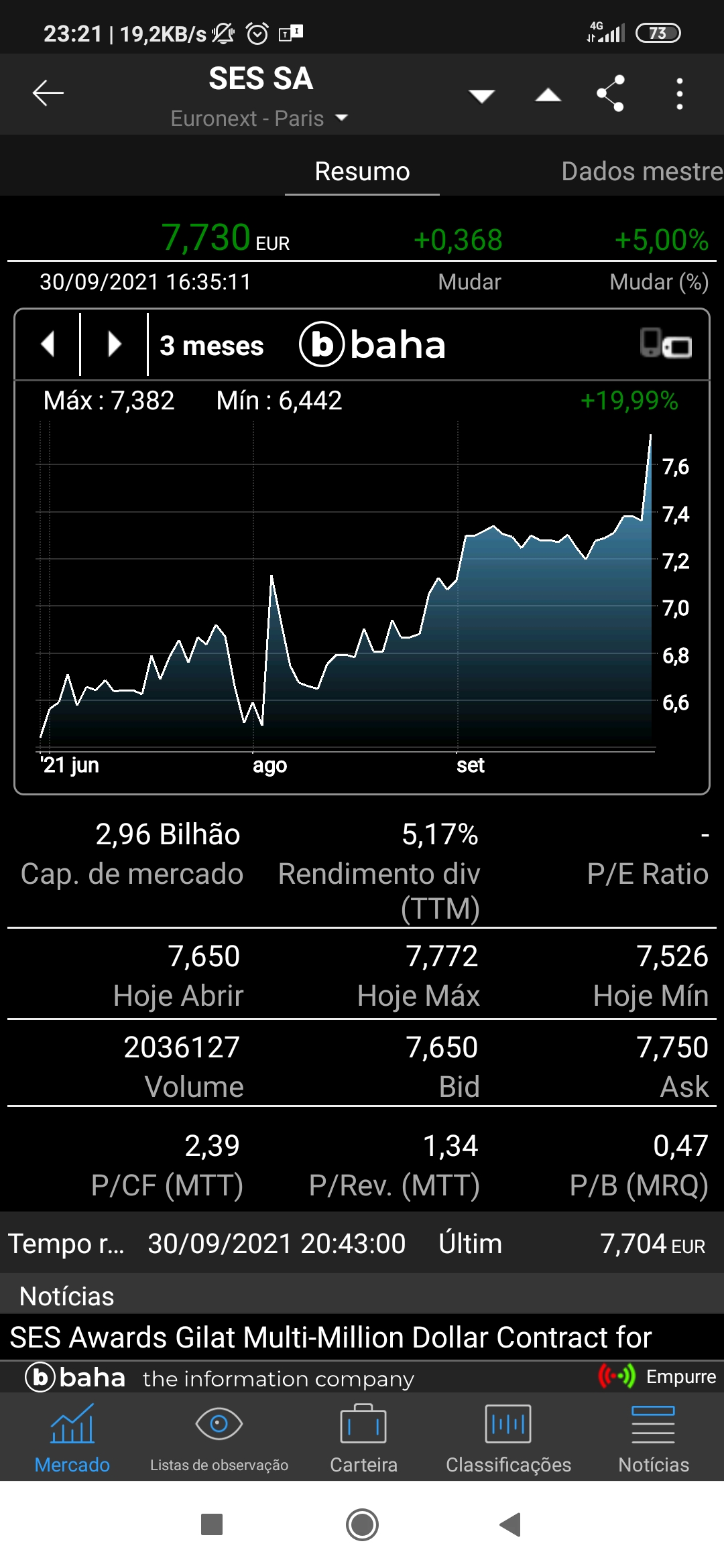Tap the chart's right arrow for longer period

[115, 344]
